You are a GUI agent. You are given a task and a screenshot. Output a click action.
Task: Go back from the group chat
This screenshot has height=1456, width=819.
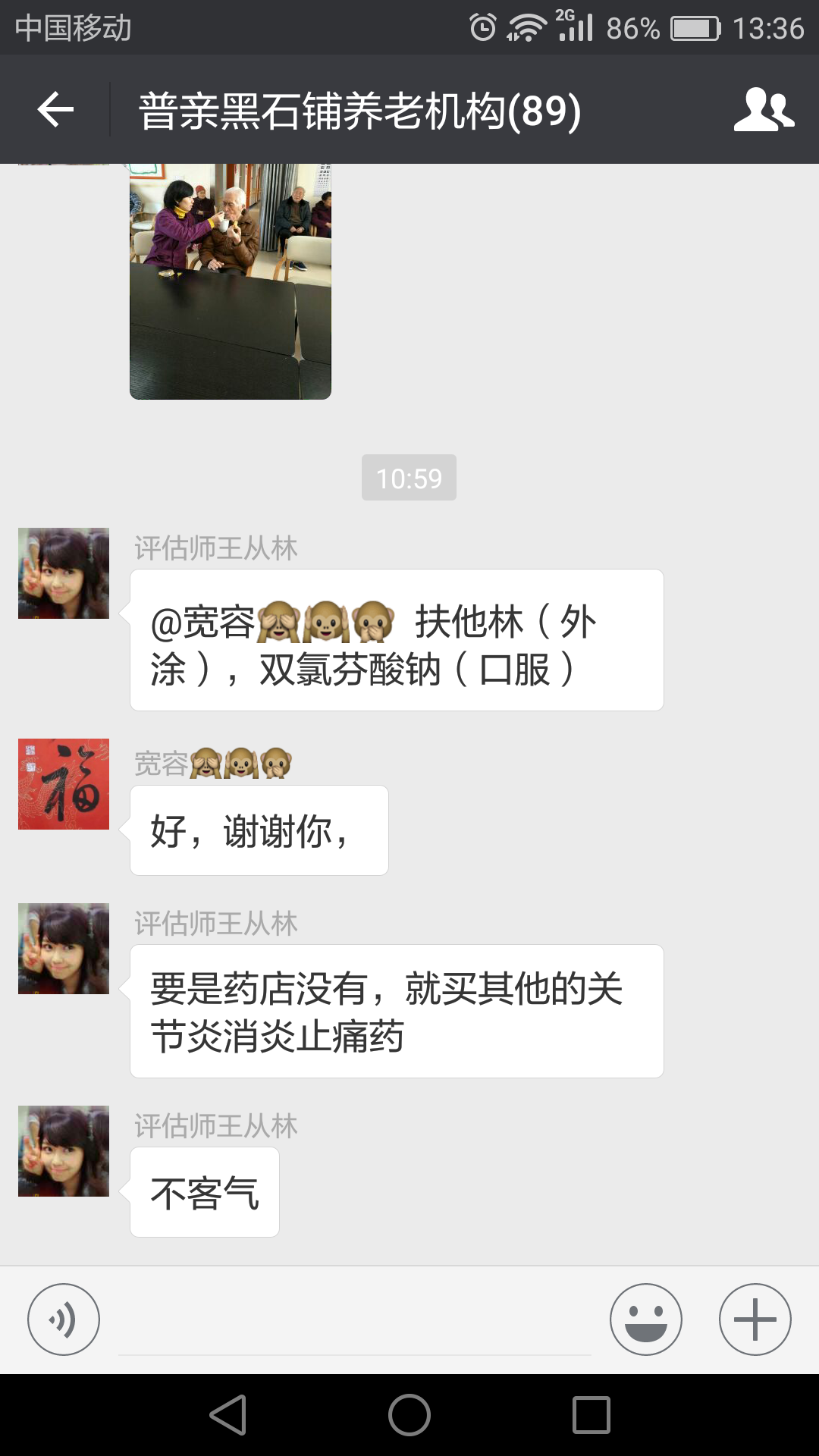[x=55, y=110]
